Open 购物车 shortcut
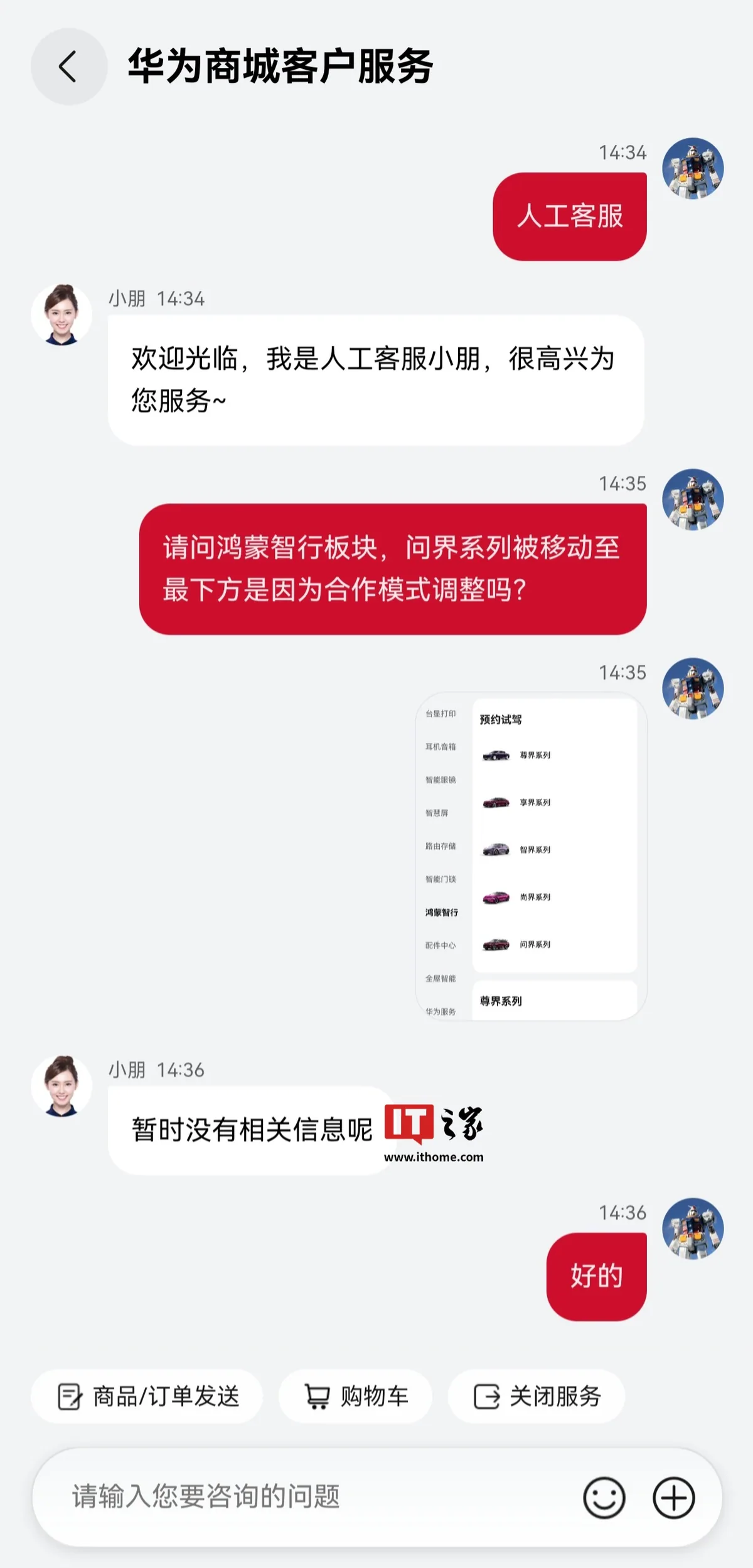The image size is (753, 1568). [356, 1397]
